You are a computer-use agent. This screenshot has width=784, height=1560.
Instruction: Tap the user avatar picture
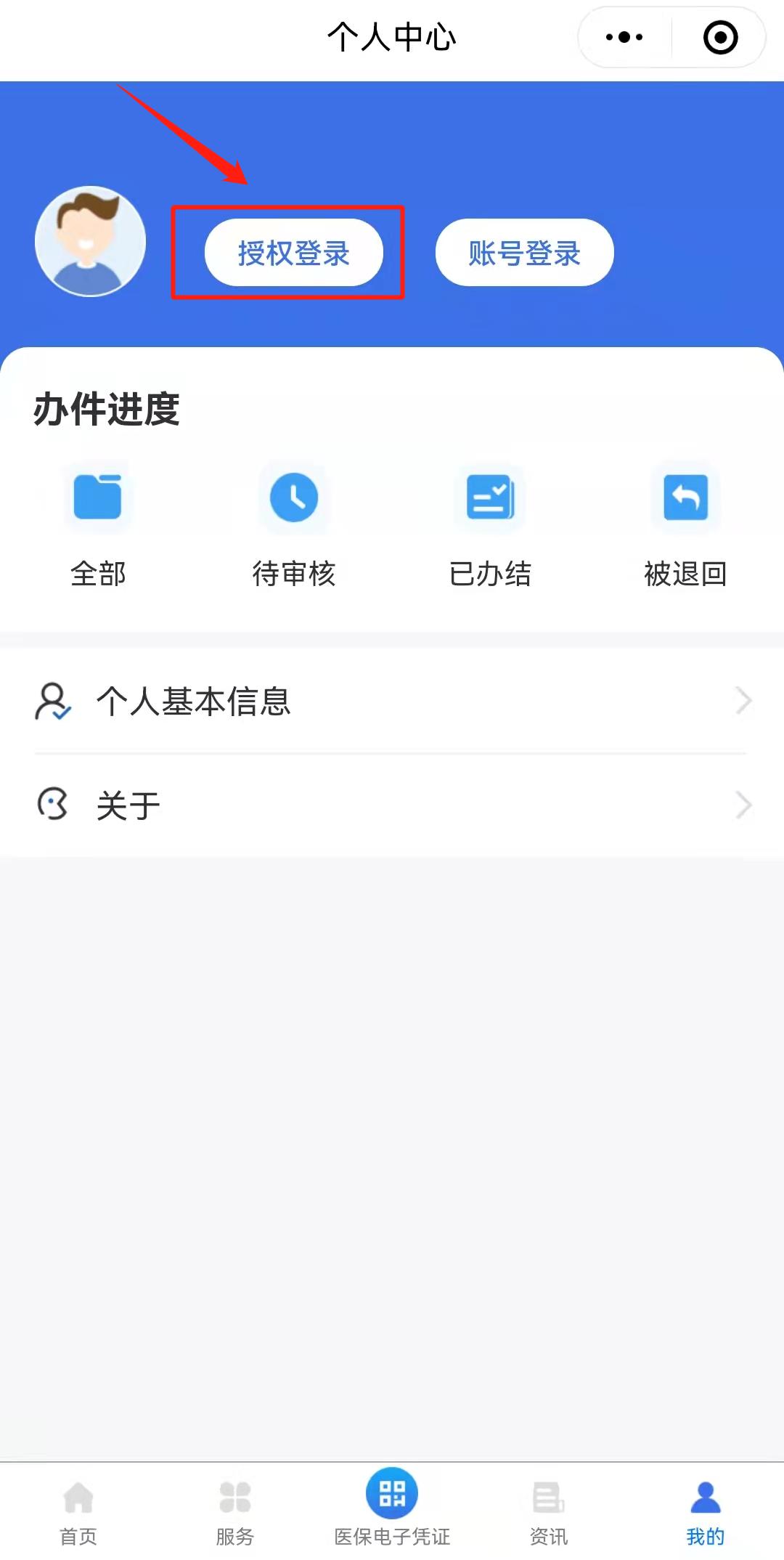[x=89, y=240]
